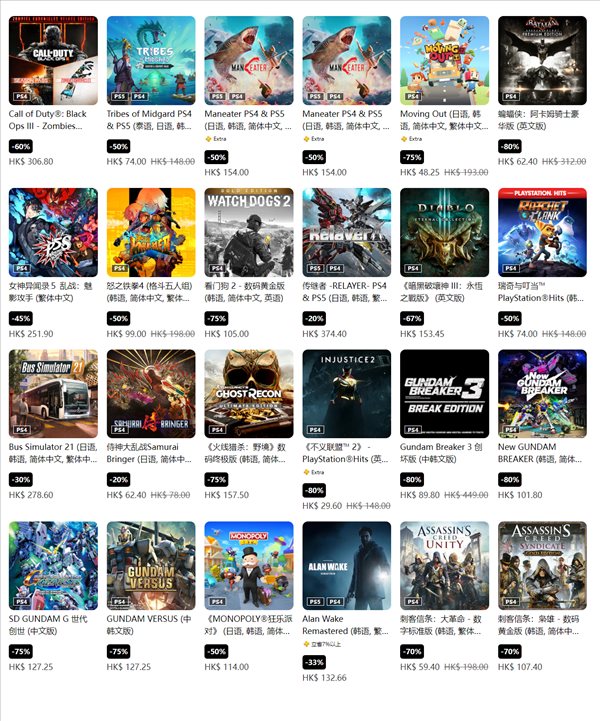
Task: Open the Monopoly Madness game
Action: (249, 566)
